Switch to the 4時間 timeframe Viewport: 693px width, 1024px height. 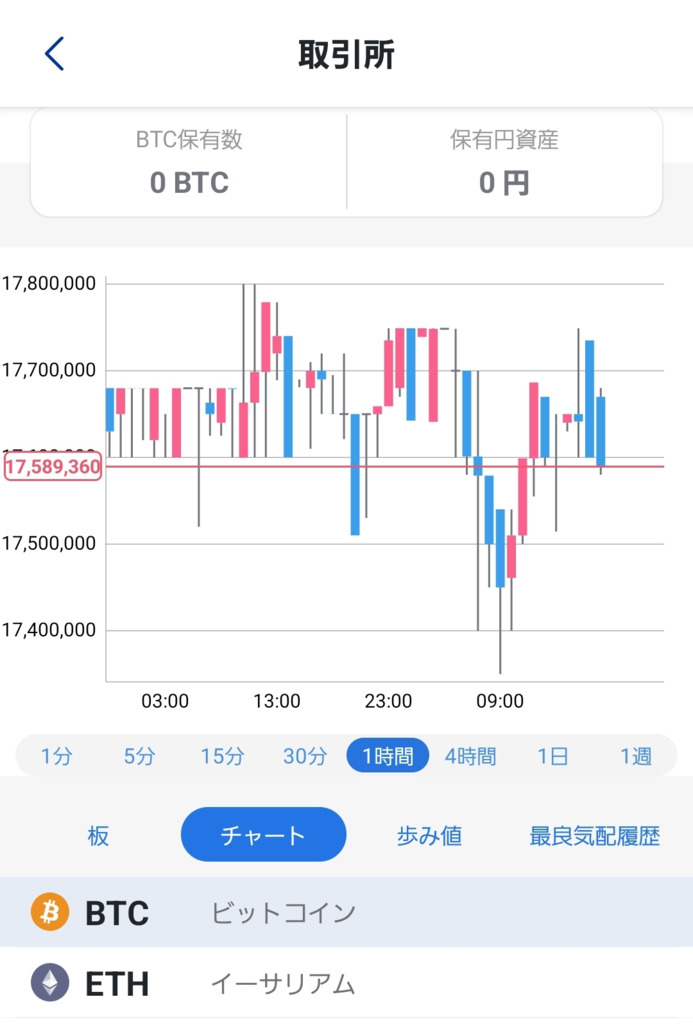pyautogui.click(x=470, y=756)
